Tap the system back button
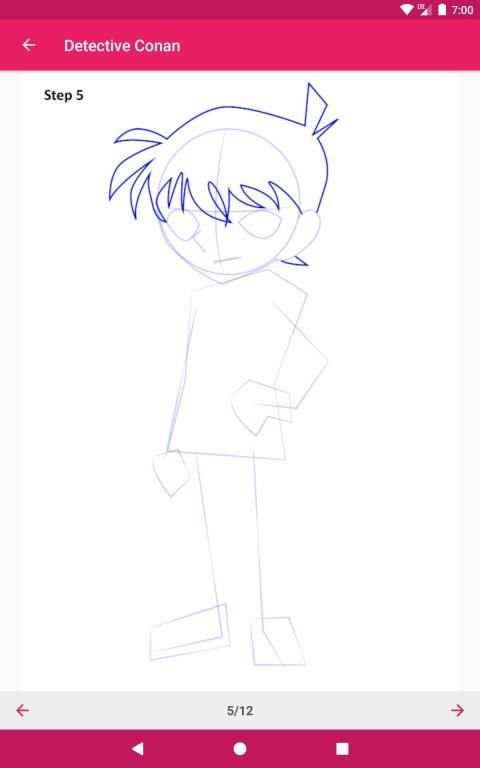480x768 pixels. tap(138, 748)
